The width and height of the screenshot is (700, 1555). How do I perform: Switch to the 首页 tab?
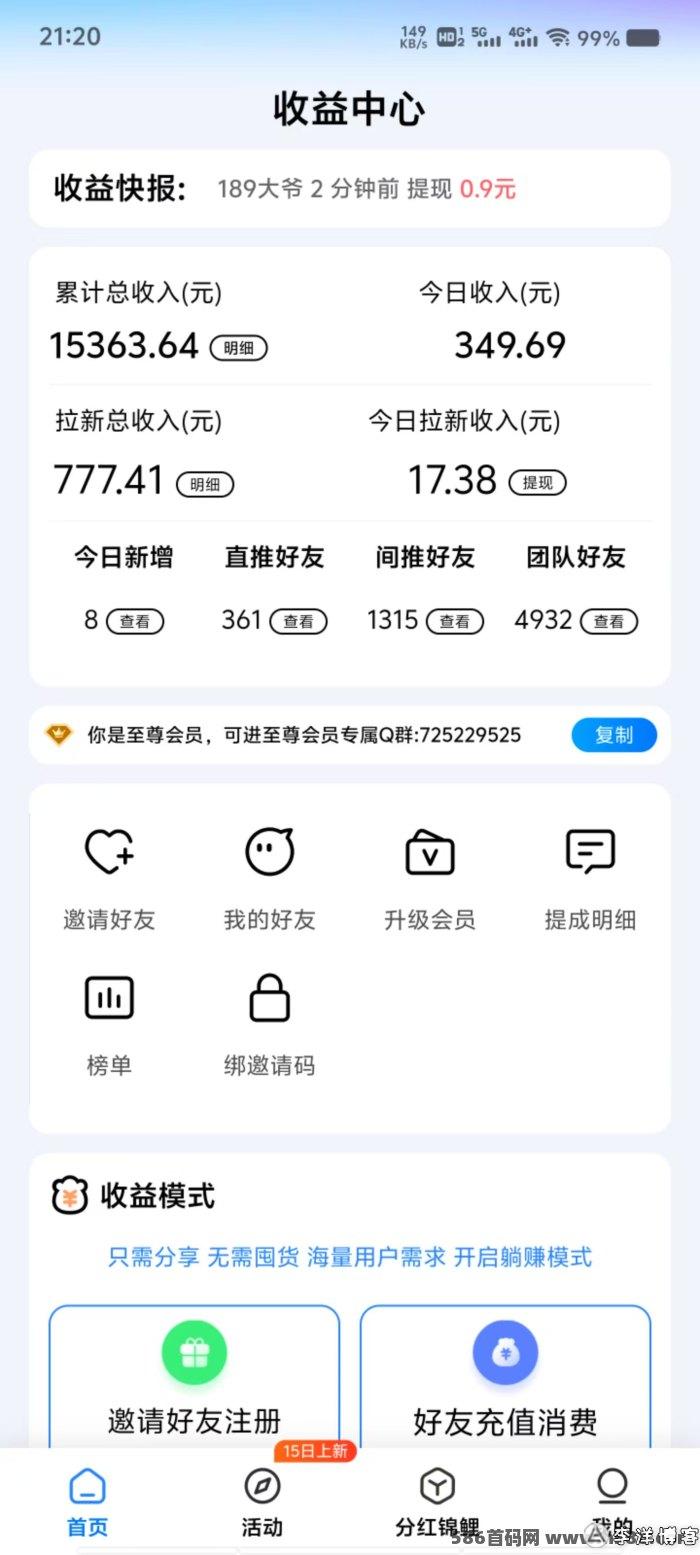(87, 1502)
